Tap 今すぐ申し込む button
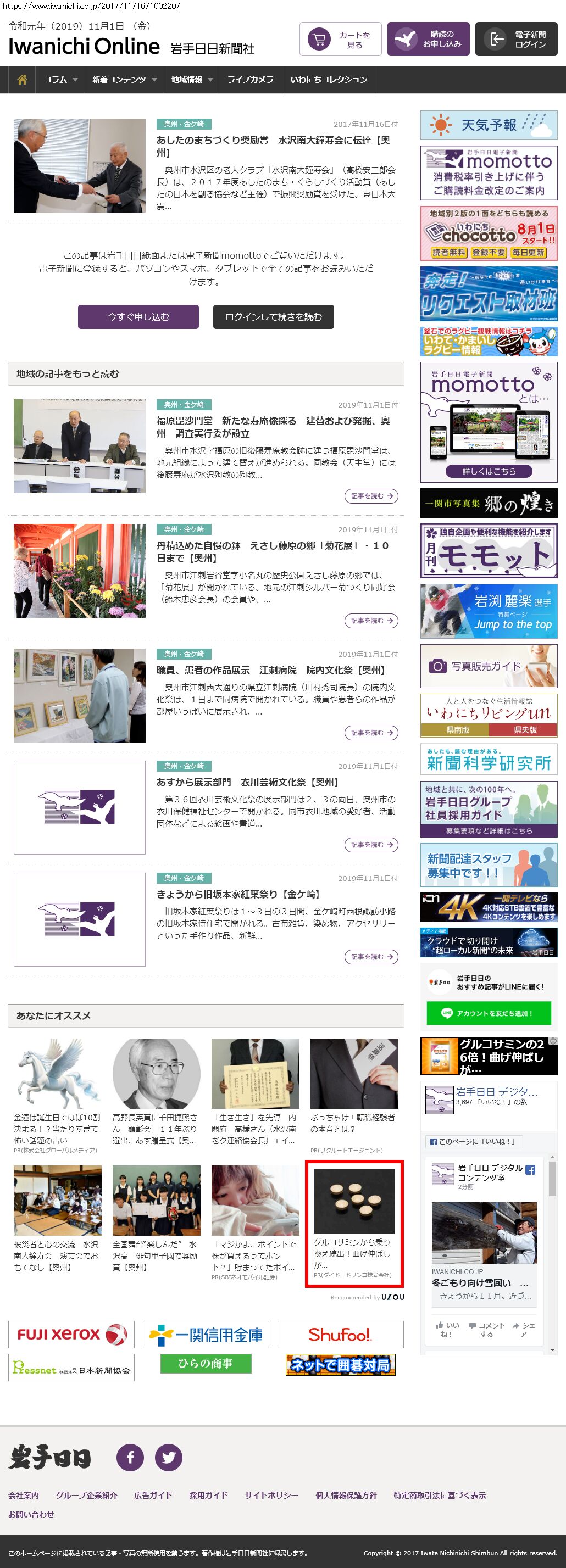This screenshot has height=1568, width=566. (138, 316)
